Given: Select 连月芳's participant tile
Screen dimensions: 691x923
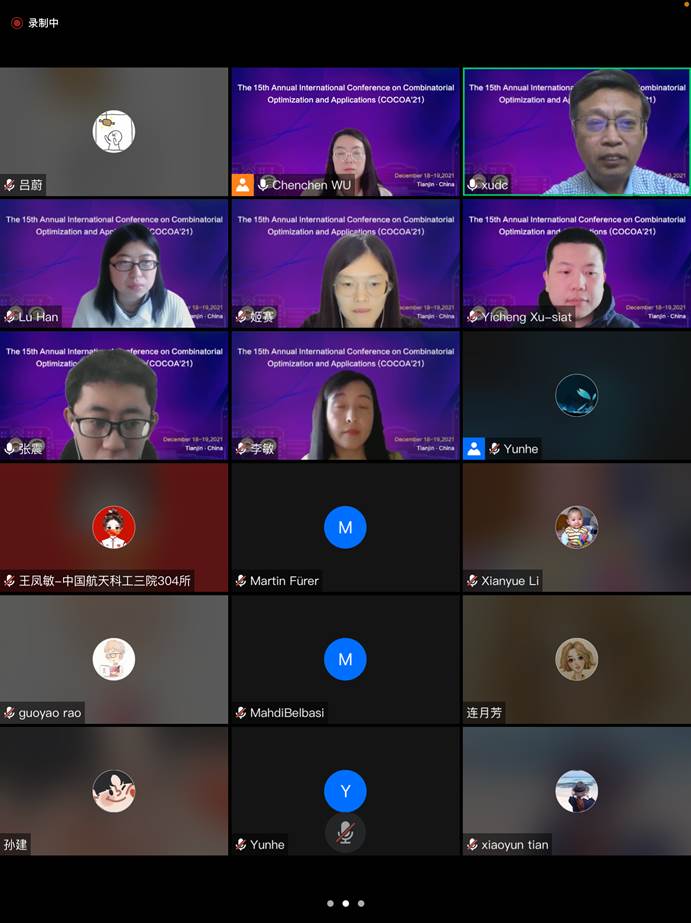Looking at the screenshot, I should pyautogui.click(x=576, y=659).
